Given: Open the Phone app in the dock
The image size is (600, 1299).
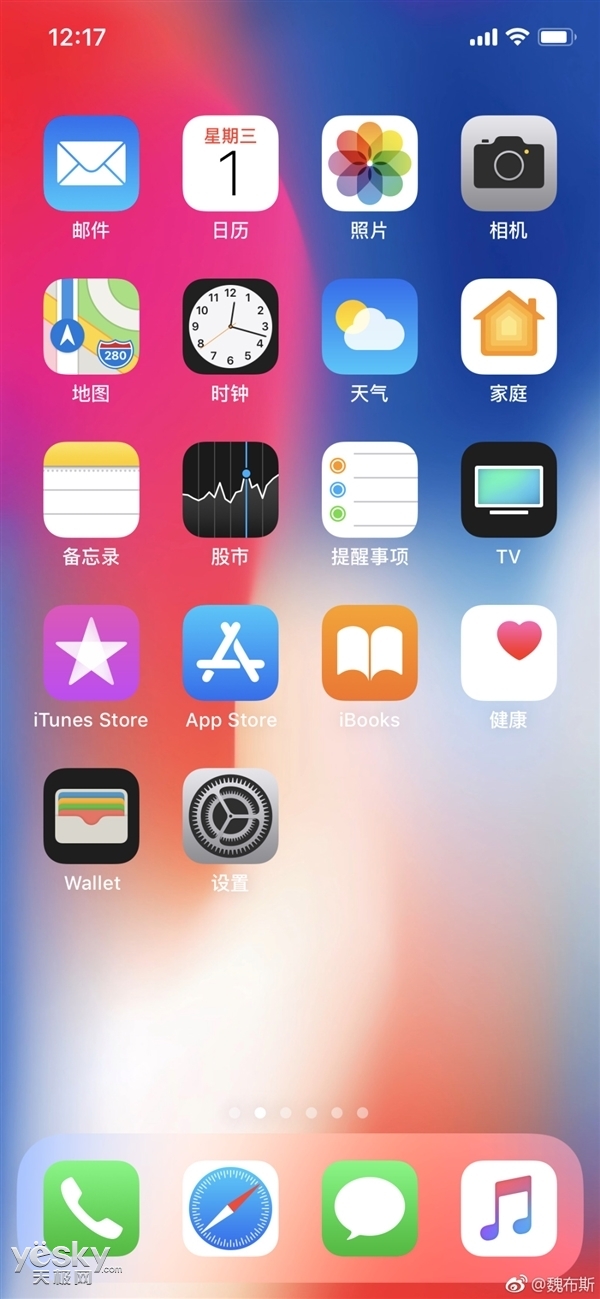Looking at the screenshot, I should click(x=91, y=1208).
